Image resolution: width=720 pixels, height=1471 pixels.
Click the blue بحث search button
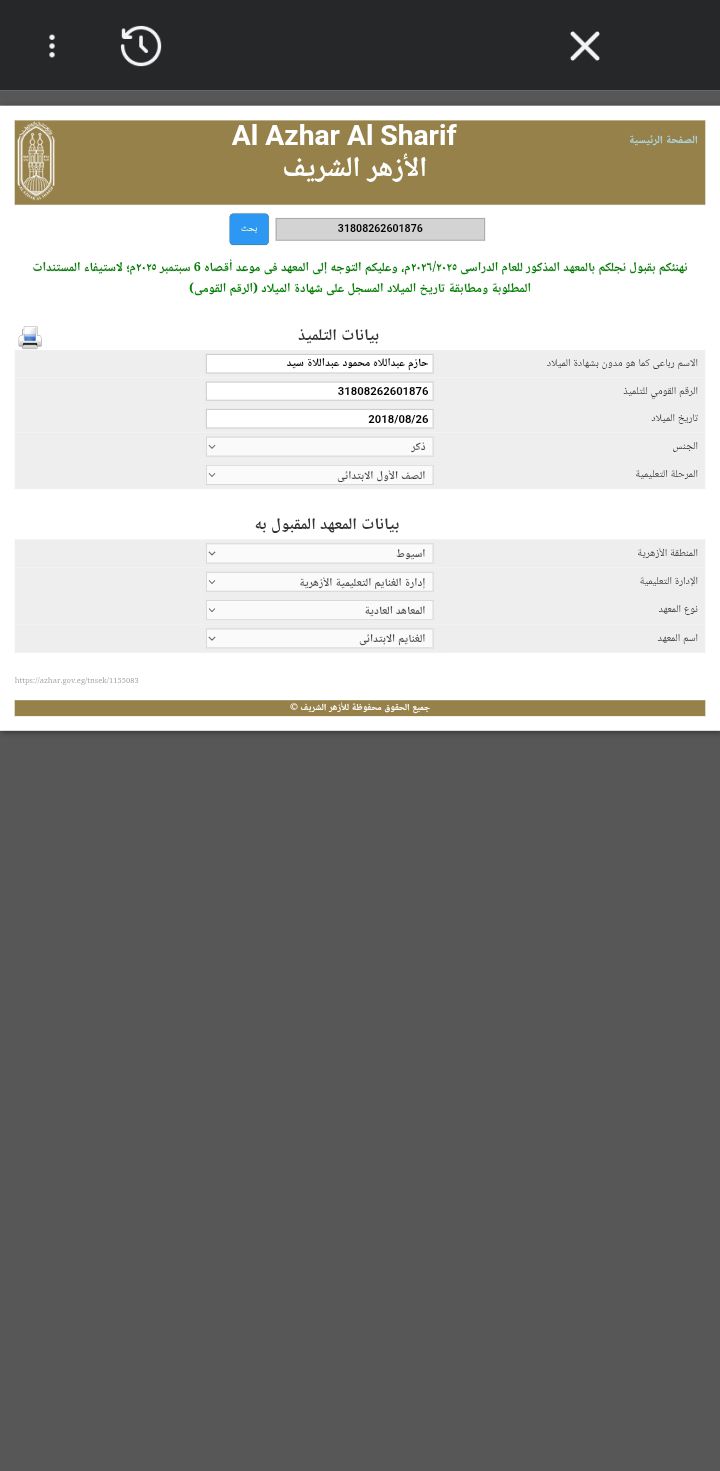click(x=248, y=228)
